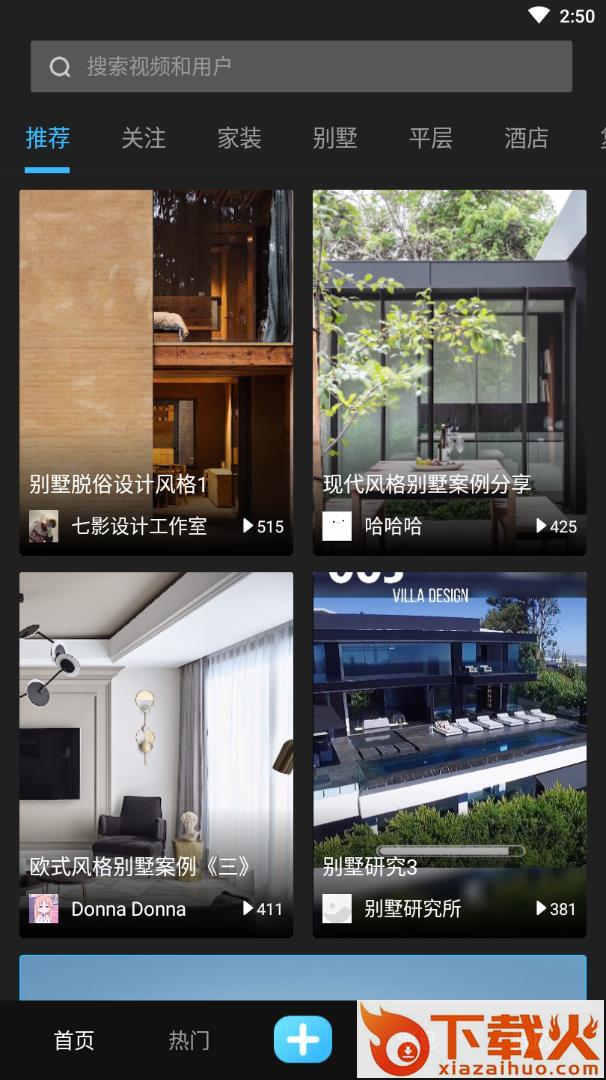Image resolution: width=606 pixels, height=1080 pixels.
Task: Tap the blue plus create button
Action: (x=302, y=1040)
